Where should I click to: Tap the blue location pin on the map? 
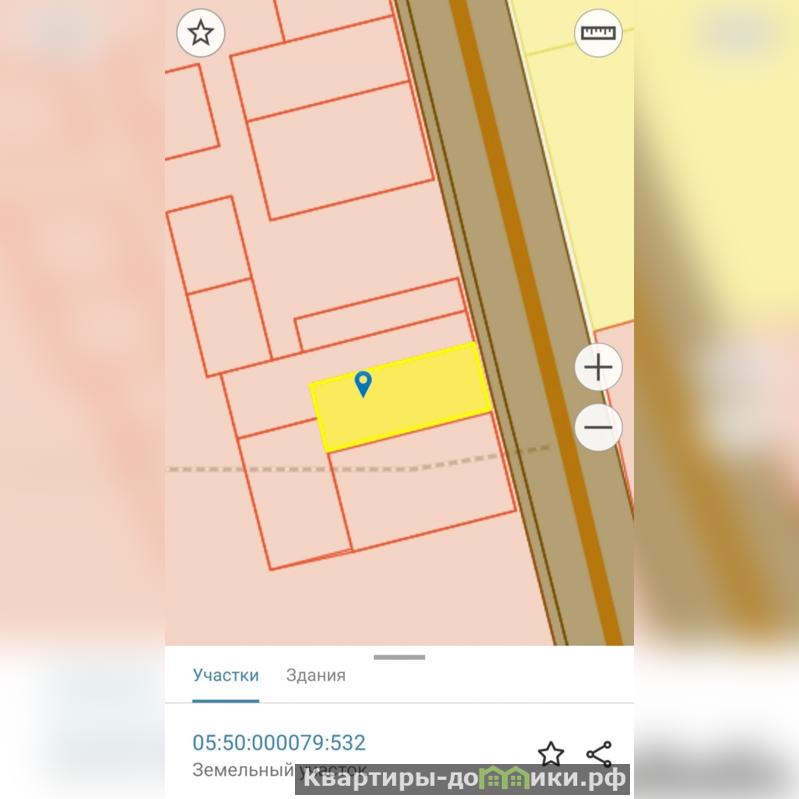tap(363, 383)
